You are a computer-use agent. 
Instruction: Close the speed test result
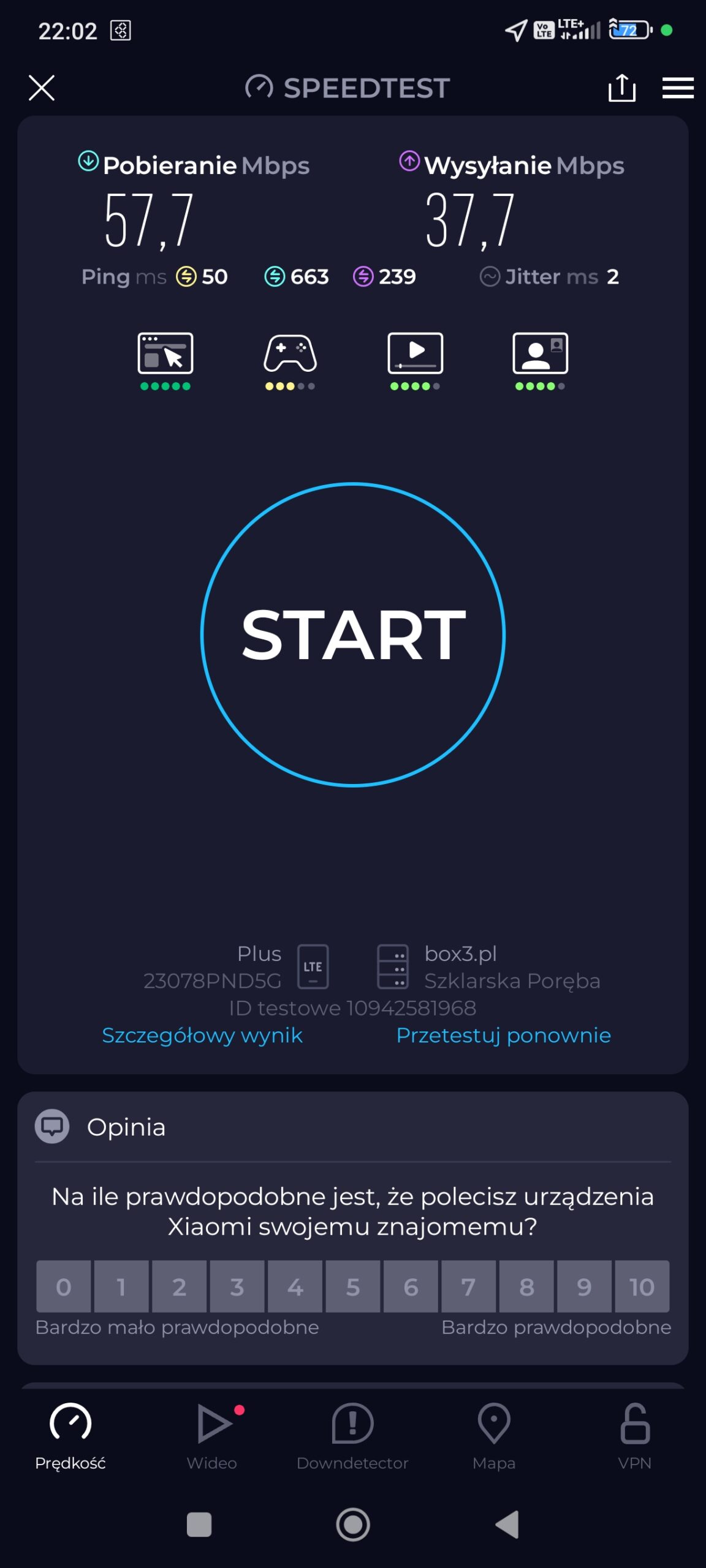(x=42, y=88)
